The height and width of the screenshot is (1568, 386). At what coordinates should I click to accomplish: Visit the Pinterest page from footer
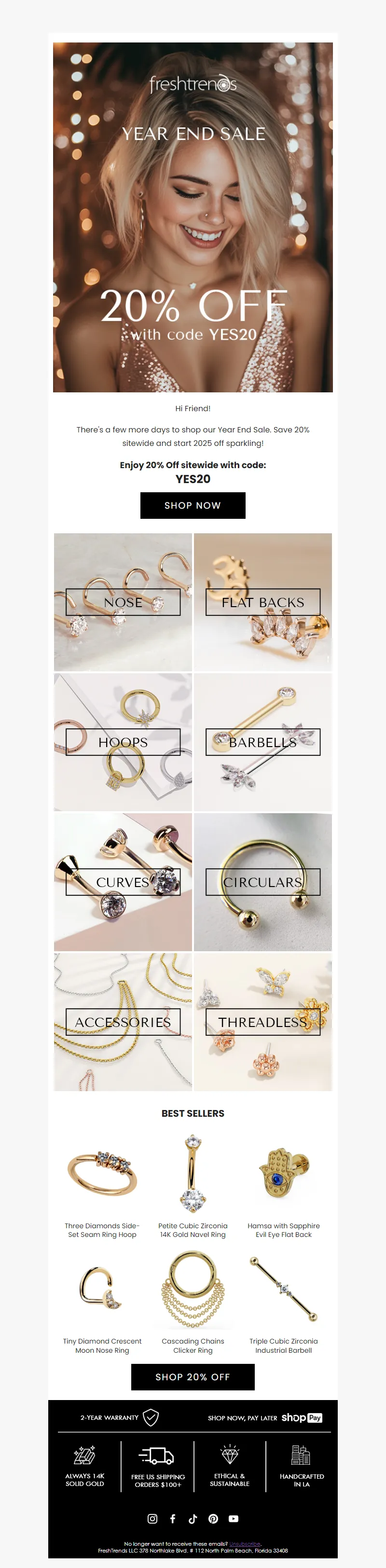coord(213,1519)
